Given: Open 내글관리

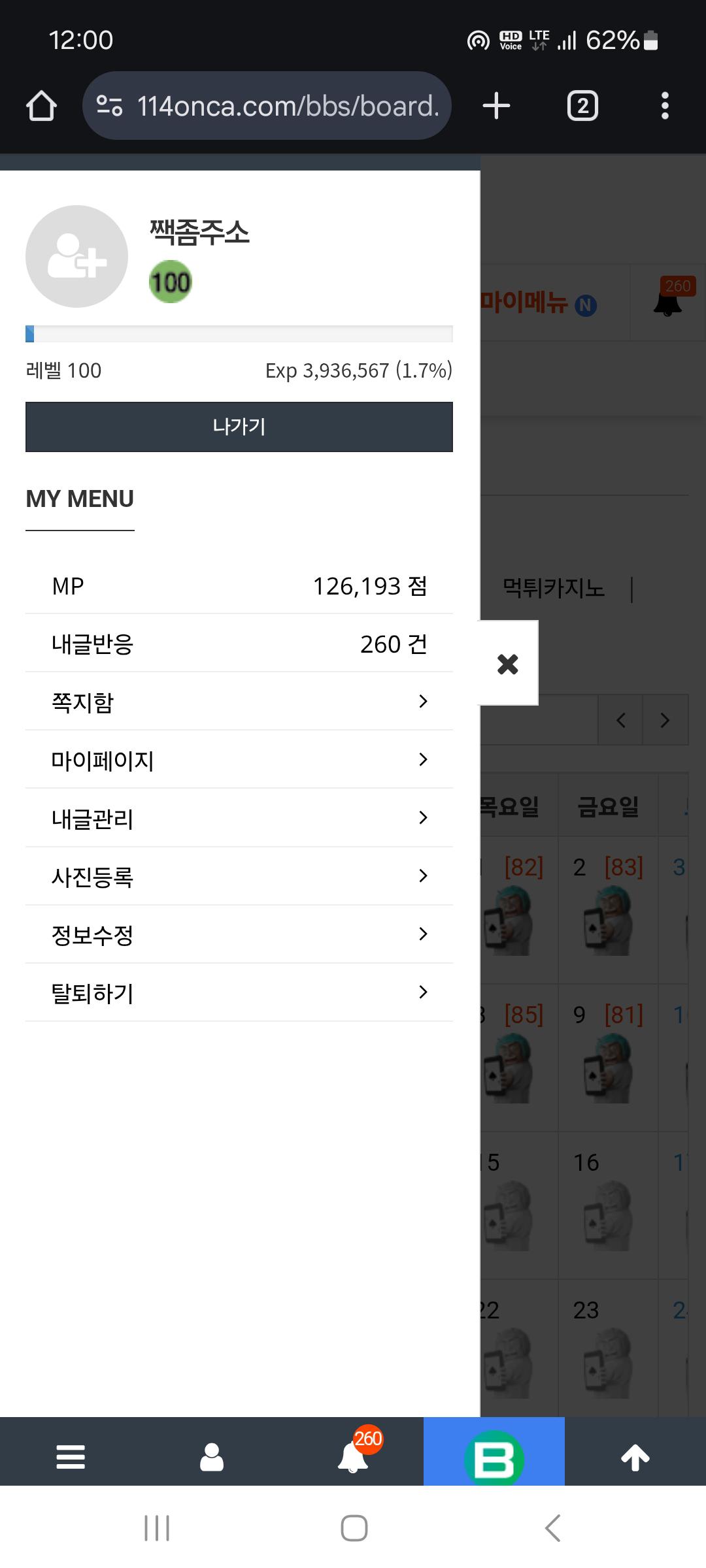Looking at the screenshot, I should 239,818.
